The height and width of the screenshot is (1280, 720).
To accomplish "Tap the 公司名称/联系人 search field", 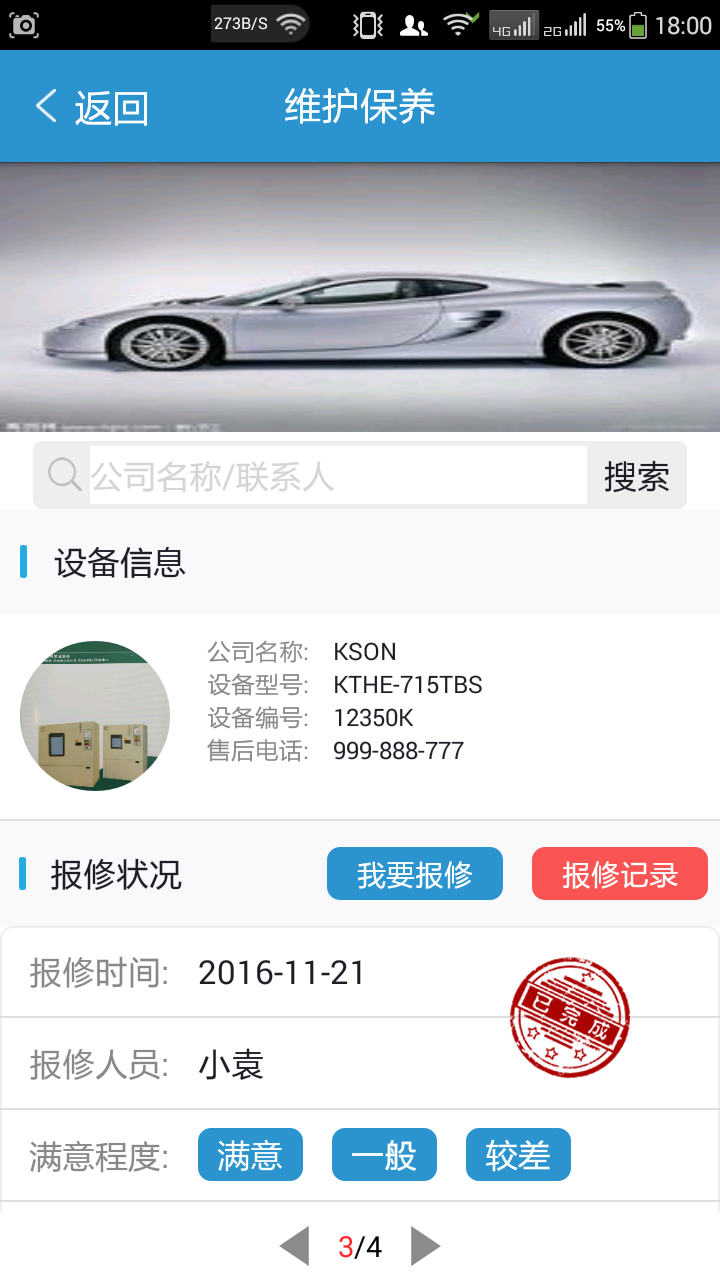I will pos(338,475).
